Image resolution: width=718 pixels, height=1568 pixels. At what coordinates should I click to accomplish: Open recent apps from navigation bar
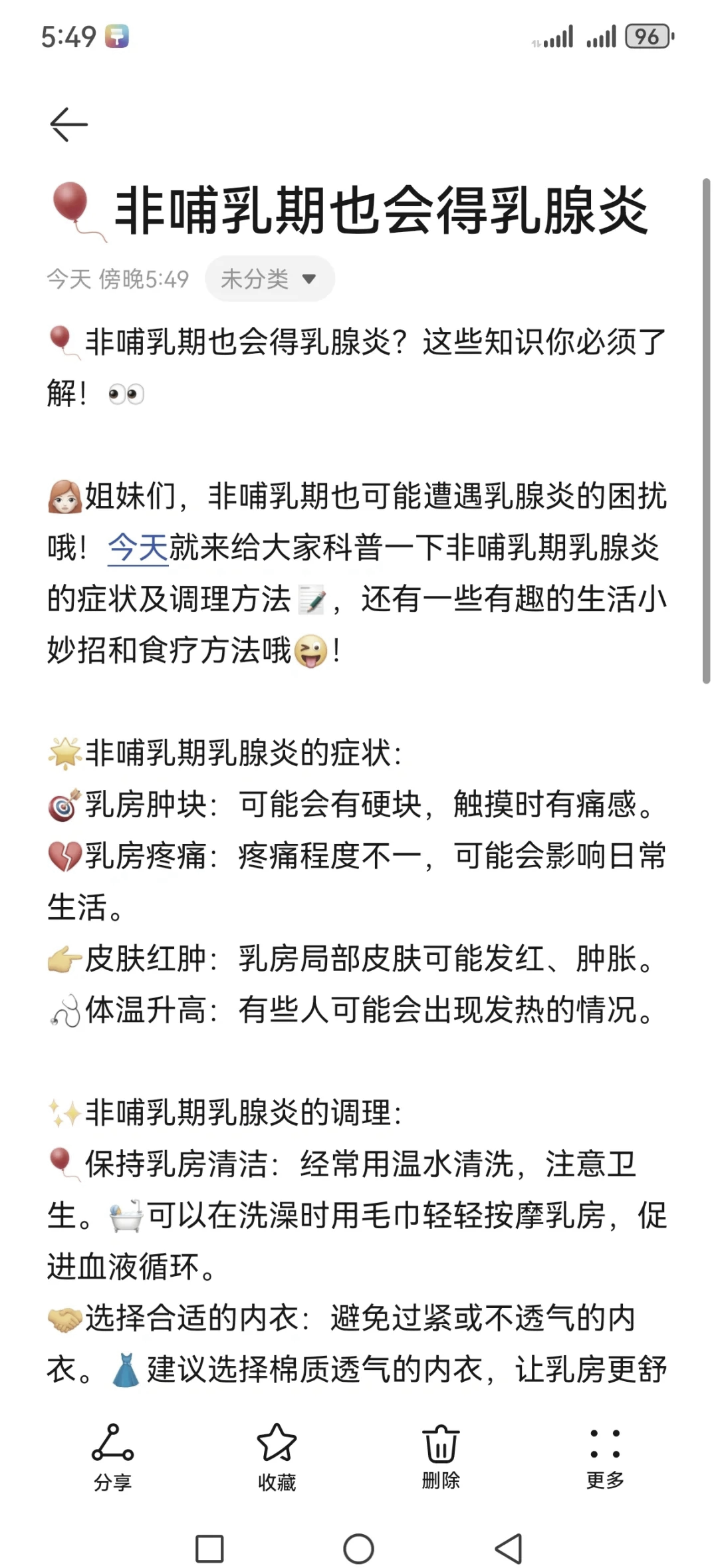pyautogui.click(x=209, y=1549)
